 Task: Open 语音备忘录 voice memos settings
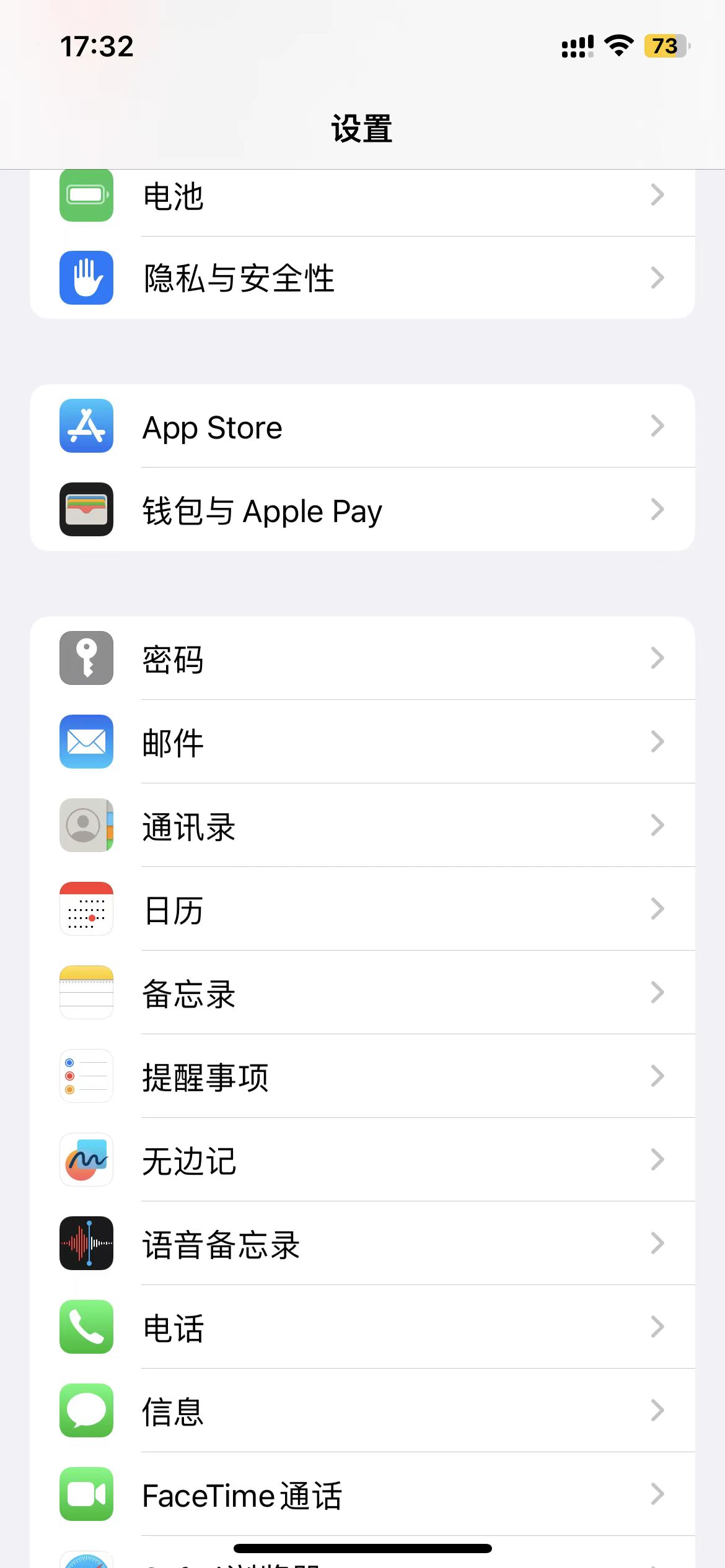362,1244
